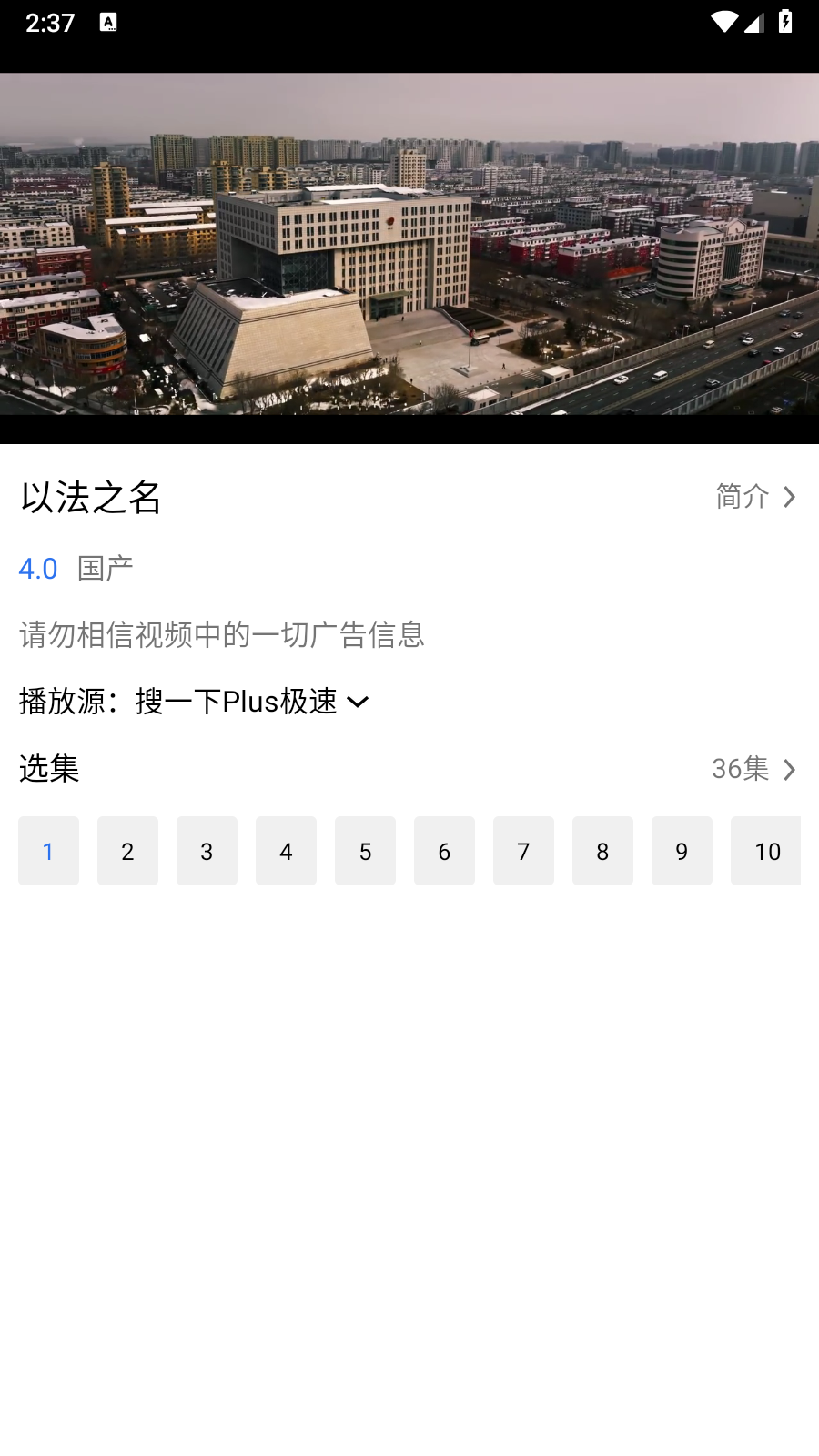Open the 选集 episode list arrow

pyautogui.click(x=790, y=769)
